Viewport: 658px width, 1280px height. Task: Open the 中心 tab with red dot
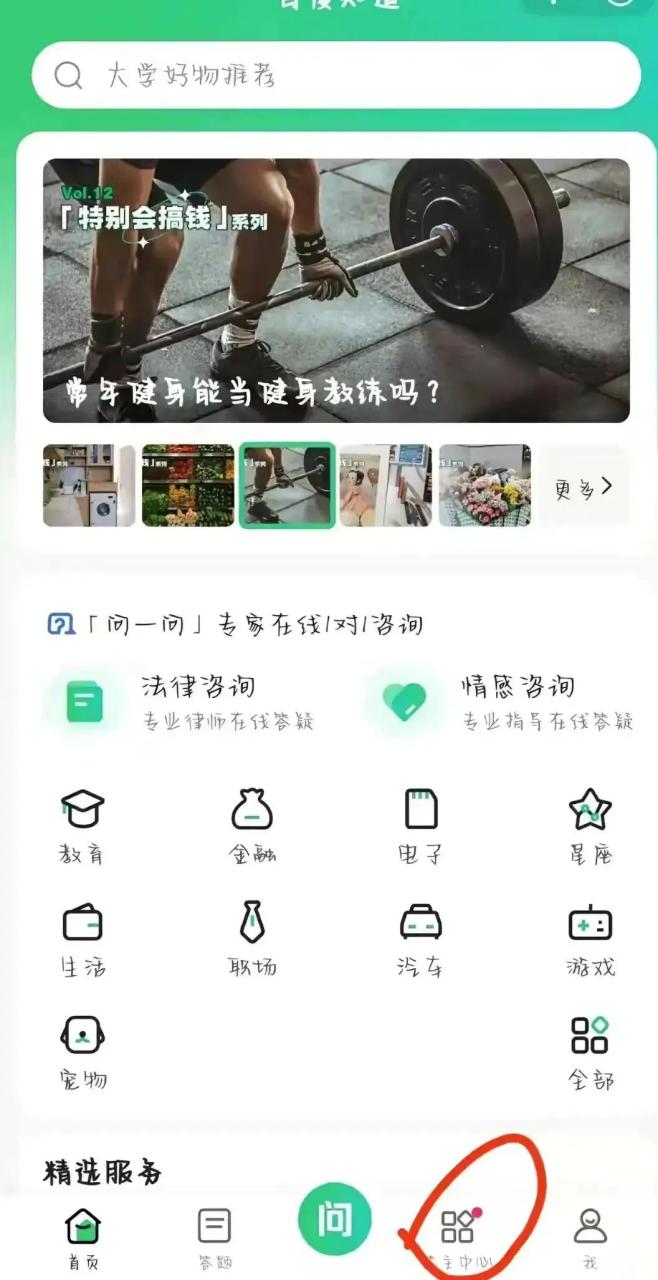[461, 1237]
